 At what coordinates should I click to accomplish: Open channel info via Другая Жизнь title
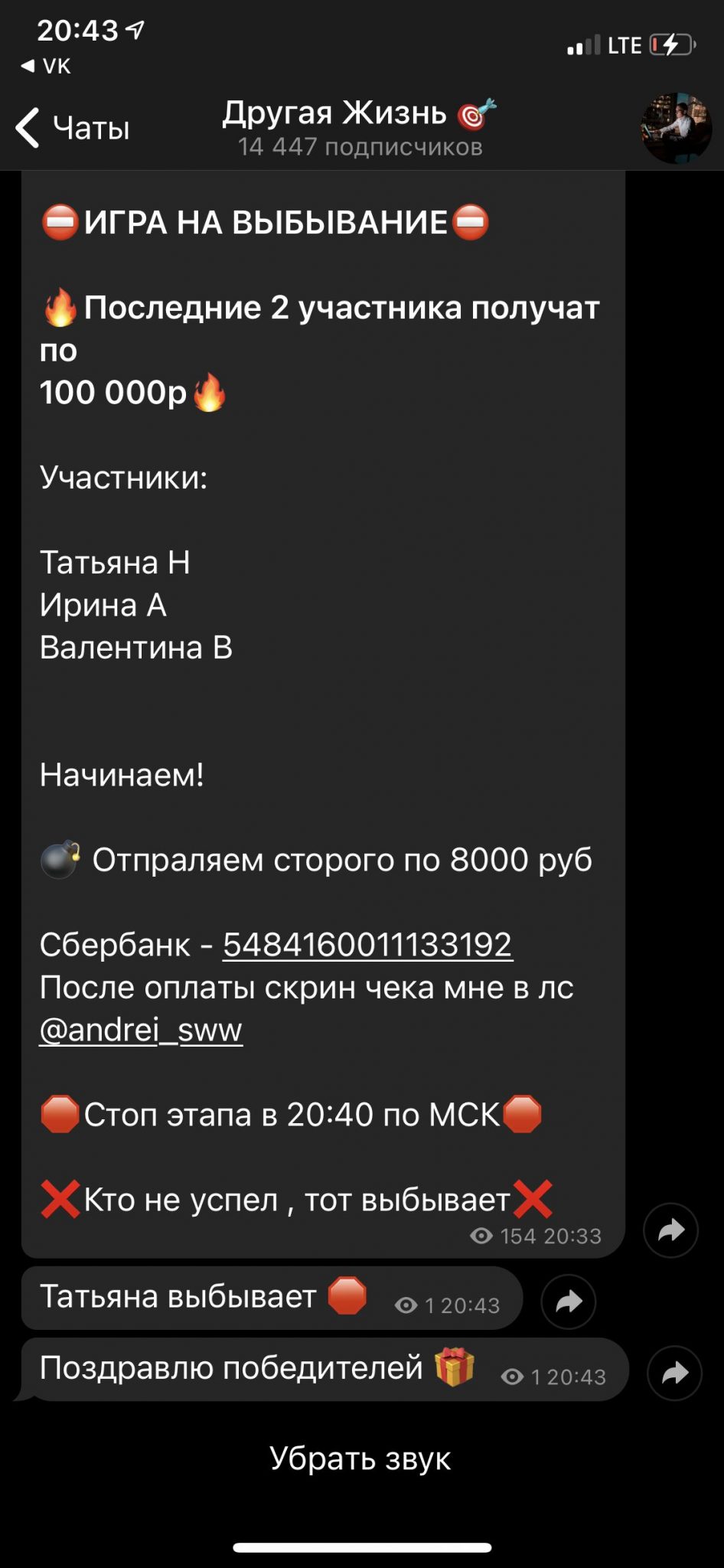359,113
